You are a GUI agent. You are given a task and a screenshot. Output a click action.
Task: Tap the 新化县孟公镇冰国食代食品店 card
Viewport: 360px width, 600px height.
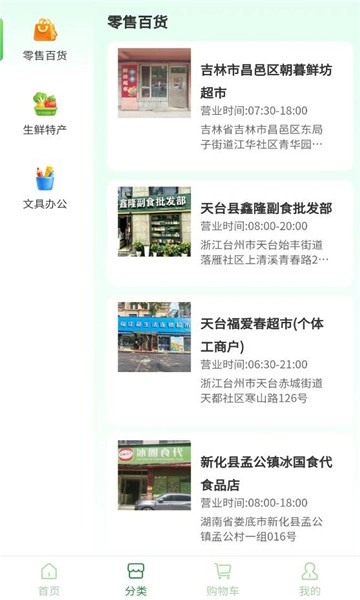pyautogui.click(x=230, y=494)
